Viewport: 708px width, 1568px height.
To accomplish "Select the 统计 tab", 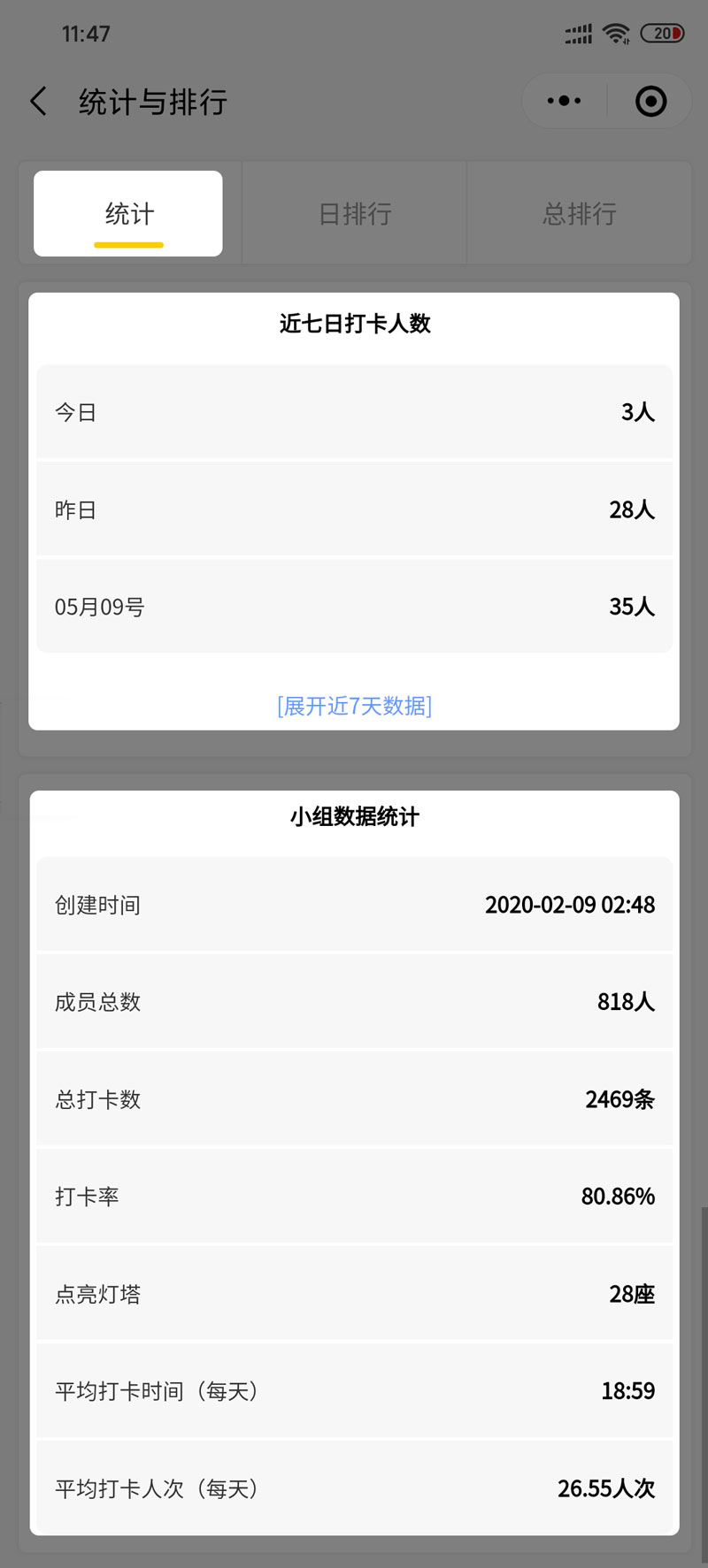I will (x=128, y=213).
